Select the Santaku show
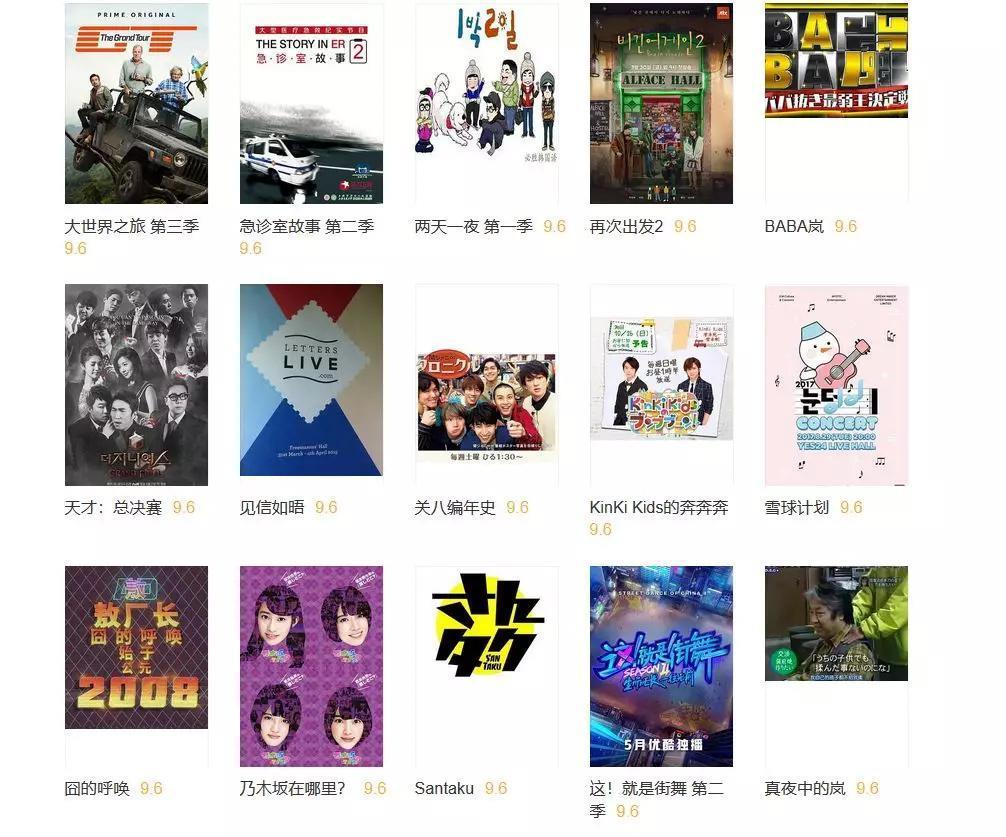 click(486, 630)
